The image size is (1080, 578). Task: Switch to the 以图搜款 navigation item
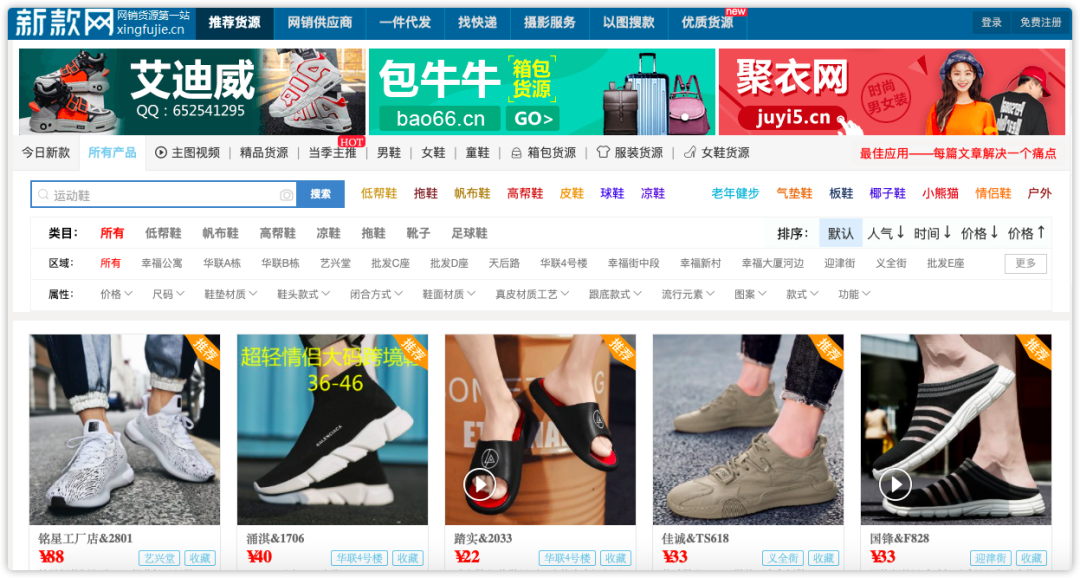click(x=628, y=22)
